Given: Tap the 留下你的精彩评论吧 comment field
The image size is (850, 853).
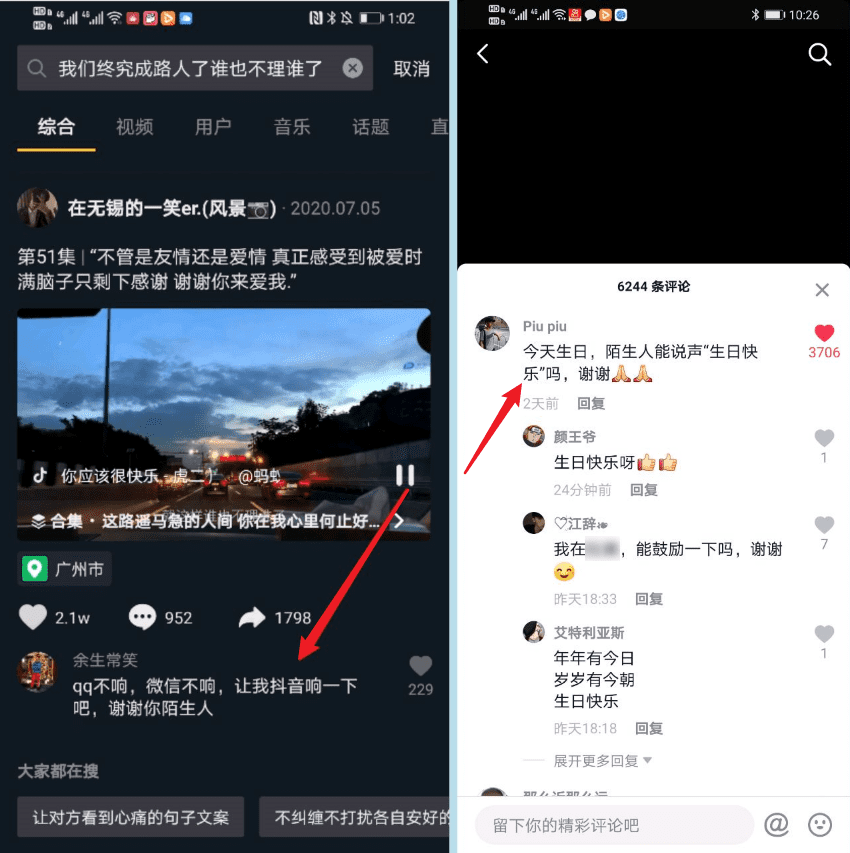Looking at the screenshot, I should [614, 825].
